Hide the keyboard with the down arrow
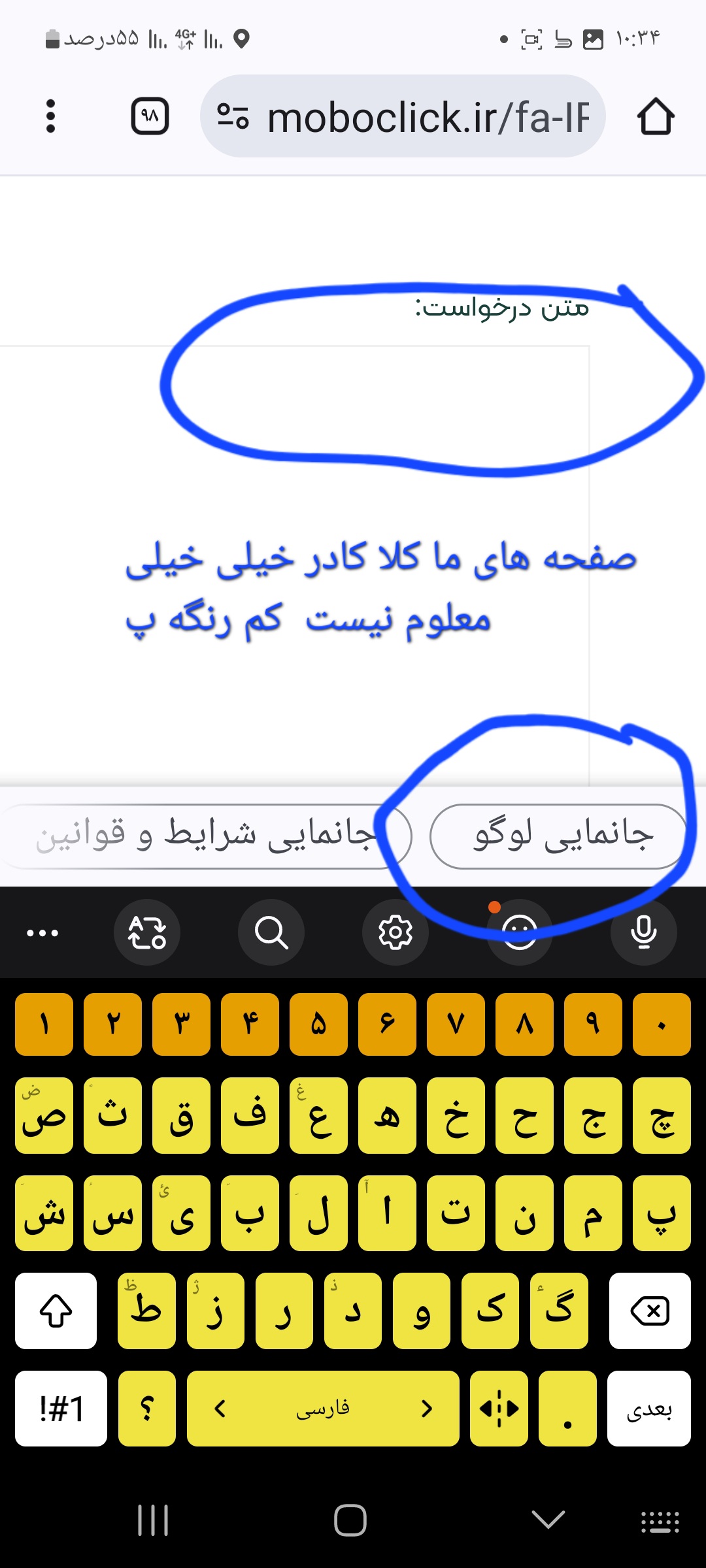The height and width of the screenshot is (1568, 706). click(548, 1520)
